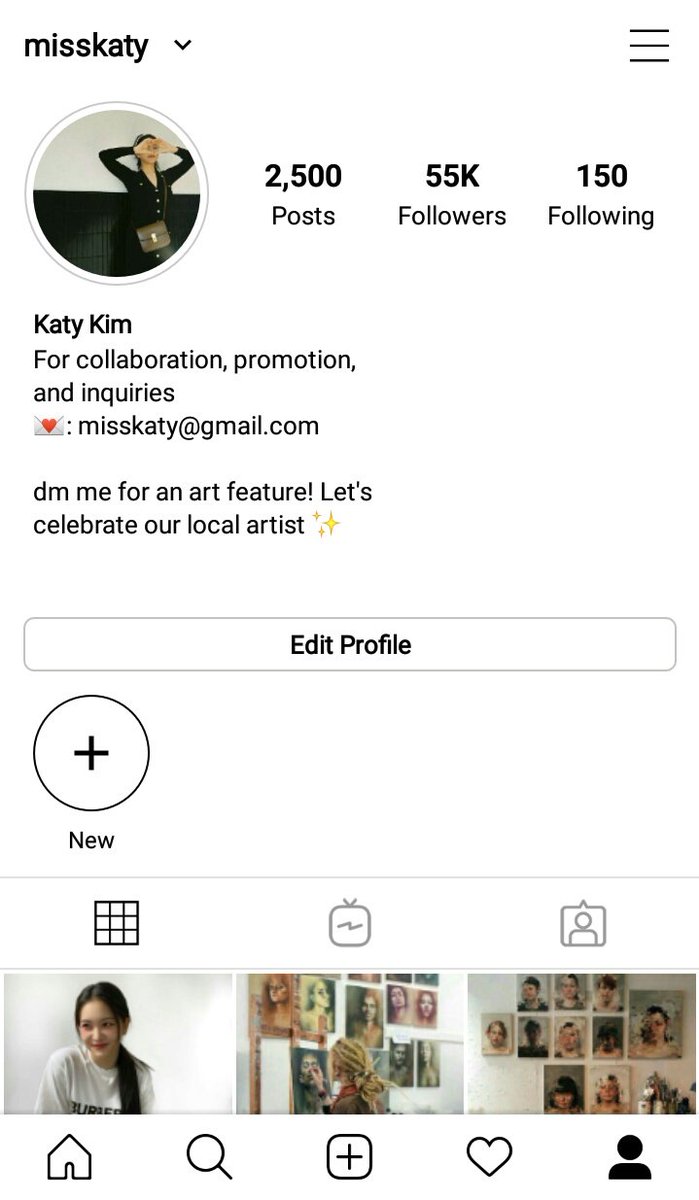Open the post of the portrait wall
The height and width of the screenshot is (1200, 699).
click(582, 1043)
